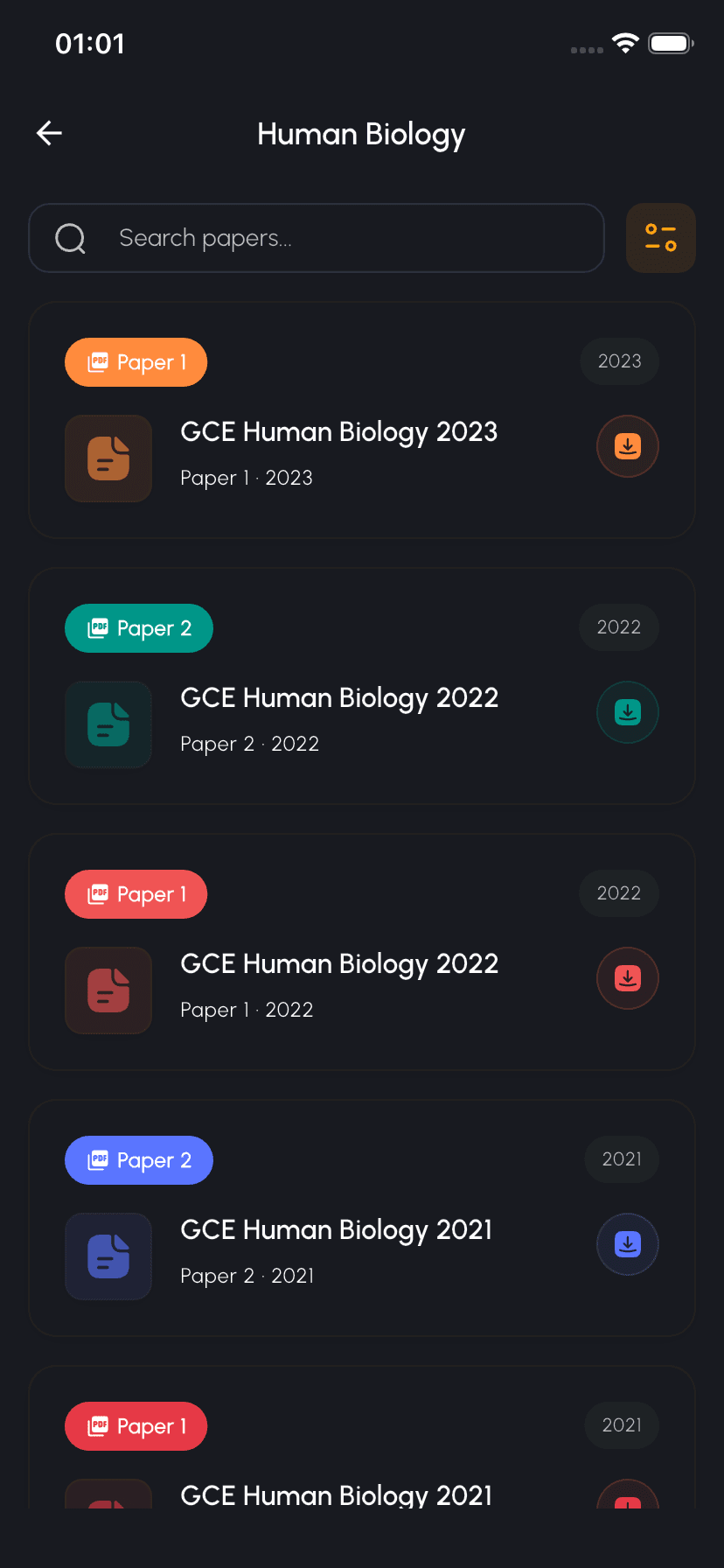Open the filter options icon beside search bar
The height and width of the screenshot is (1568, 724).
(x=660, y=237)
